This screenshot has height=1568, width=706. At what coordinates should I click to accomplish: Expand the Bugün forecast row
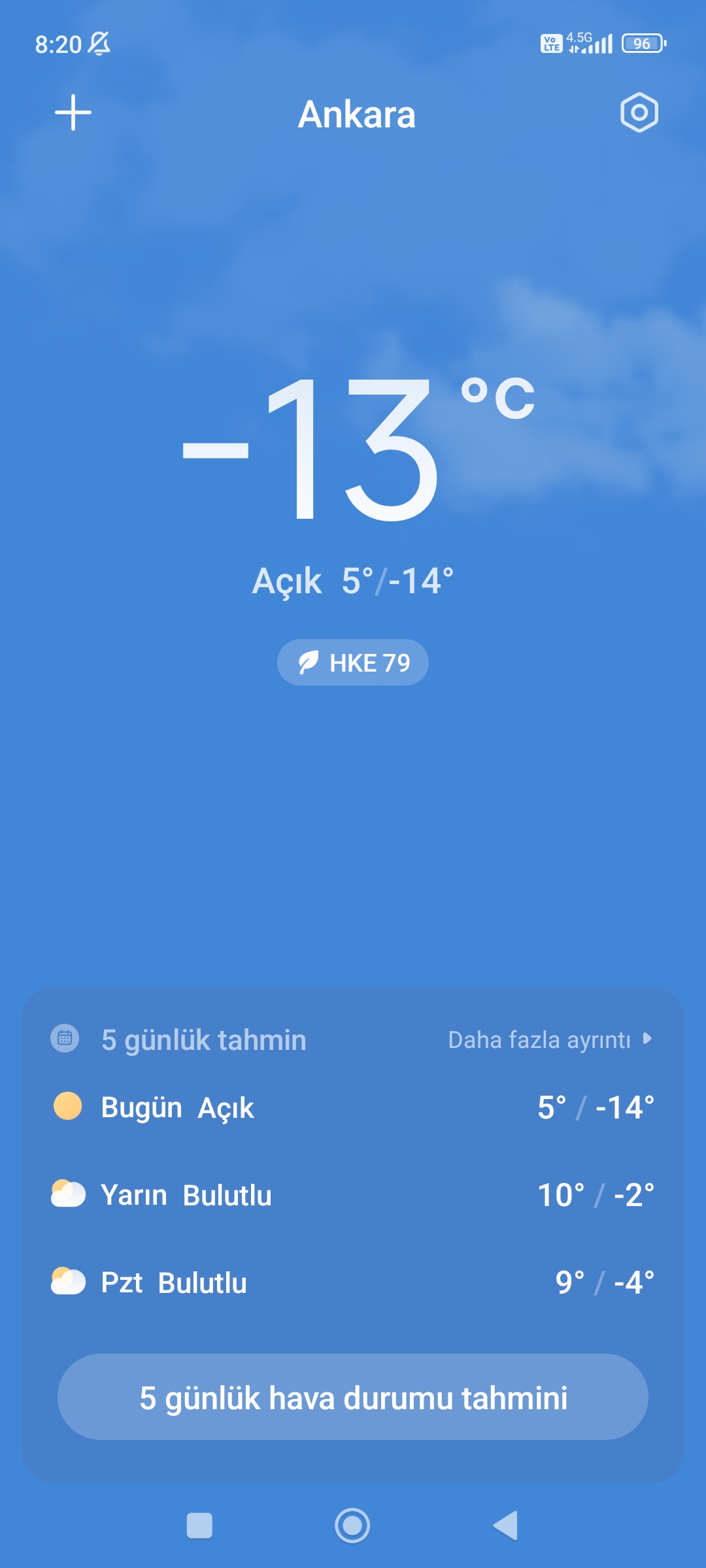pos(353,1107)
